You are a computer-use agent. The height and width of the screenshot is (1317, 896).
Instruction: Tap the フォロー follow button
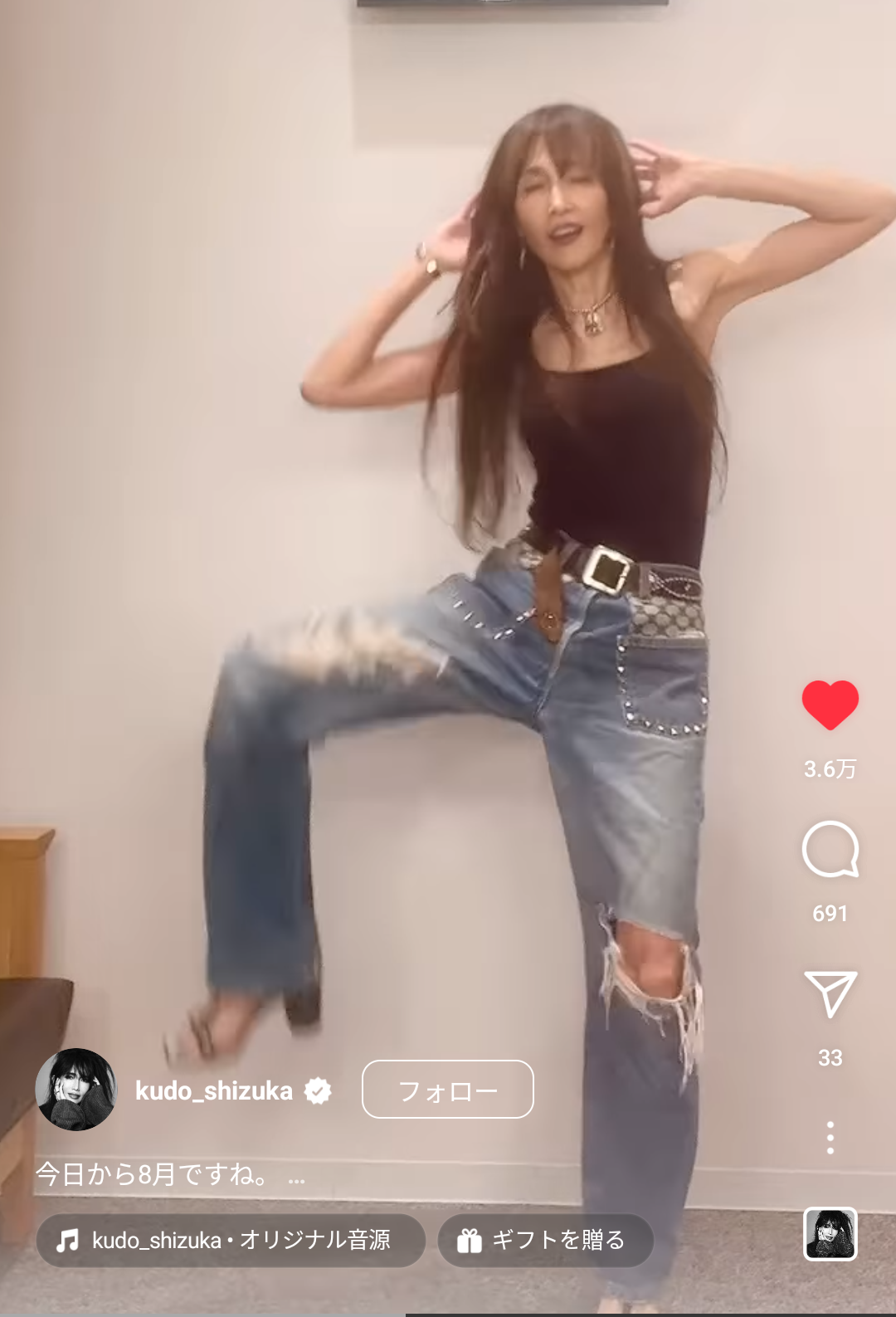447,1090
